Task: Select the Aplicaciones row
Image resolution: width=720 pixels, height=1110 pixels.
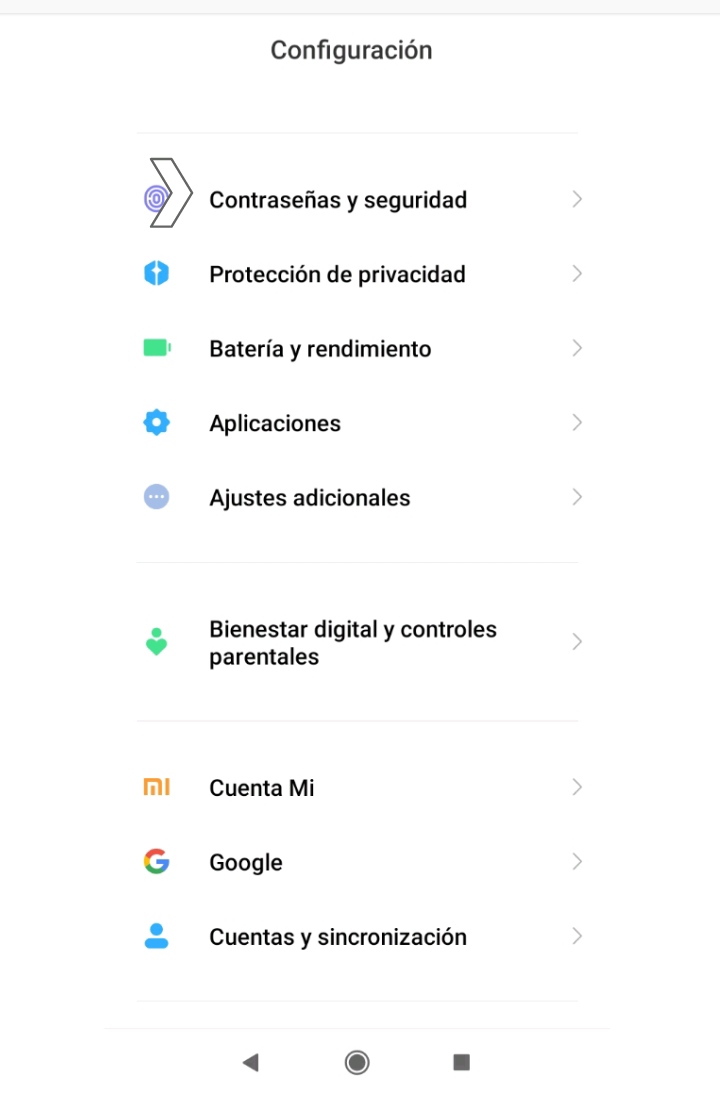Action: click(x=275, y=423)
